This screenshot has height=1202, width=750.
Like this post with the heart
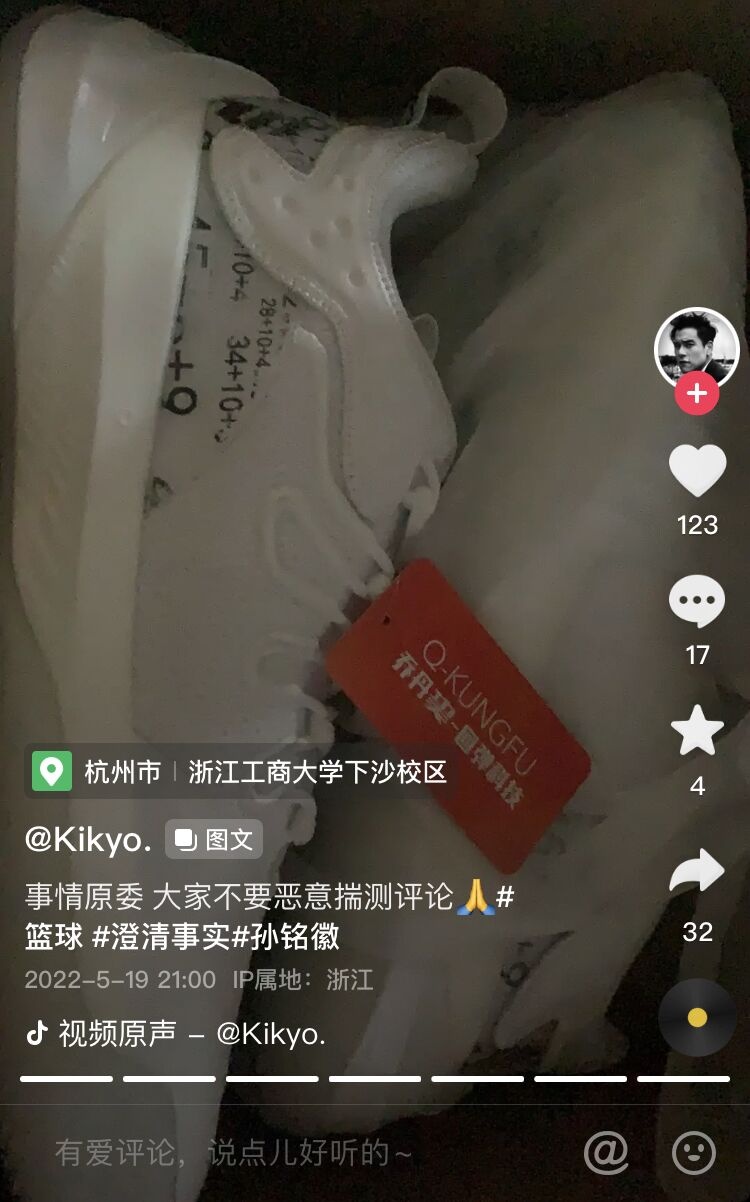coord(697,470)
